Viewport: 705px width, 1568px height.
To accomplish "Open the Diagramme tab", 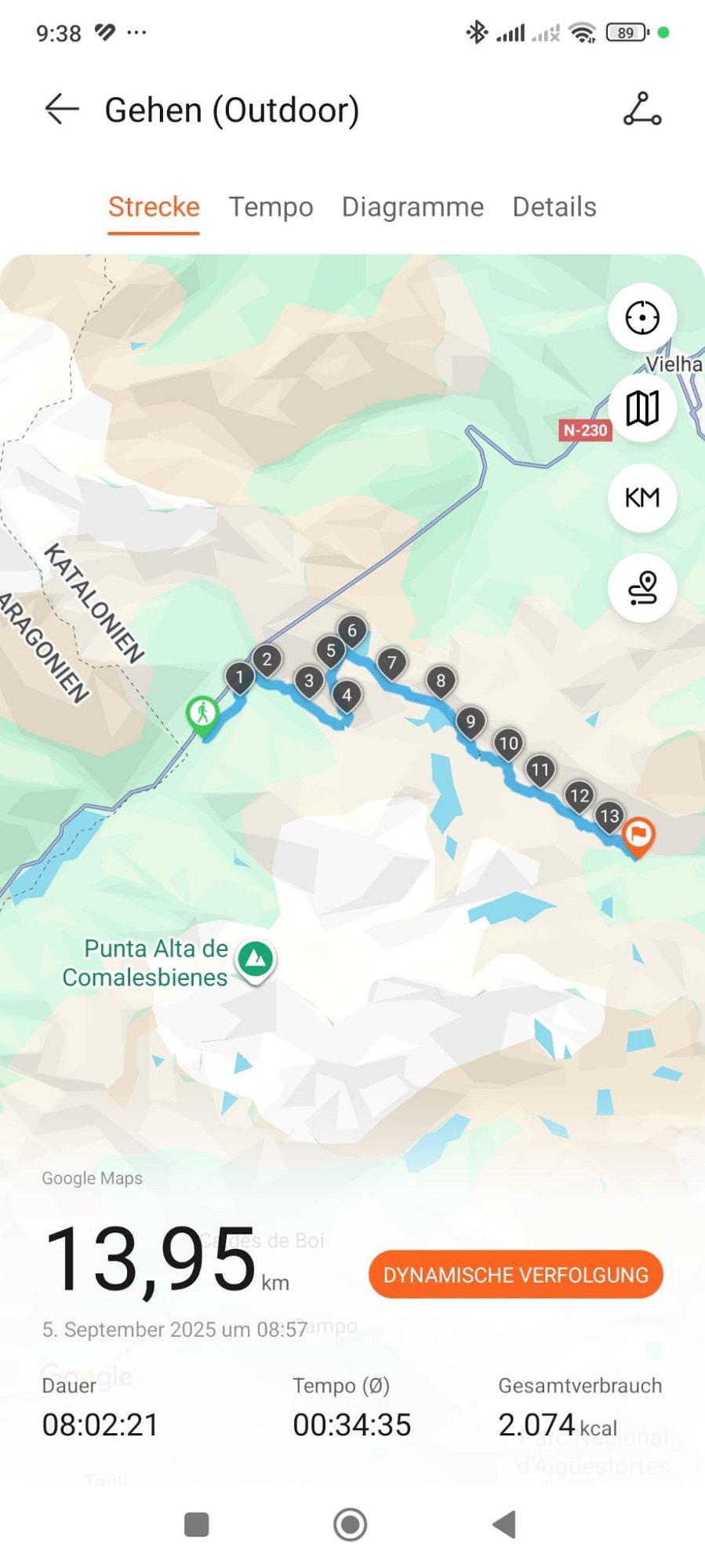I will [412, 207].
